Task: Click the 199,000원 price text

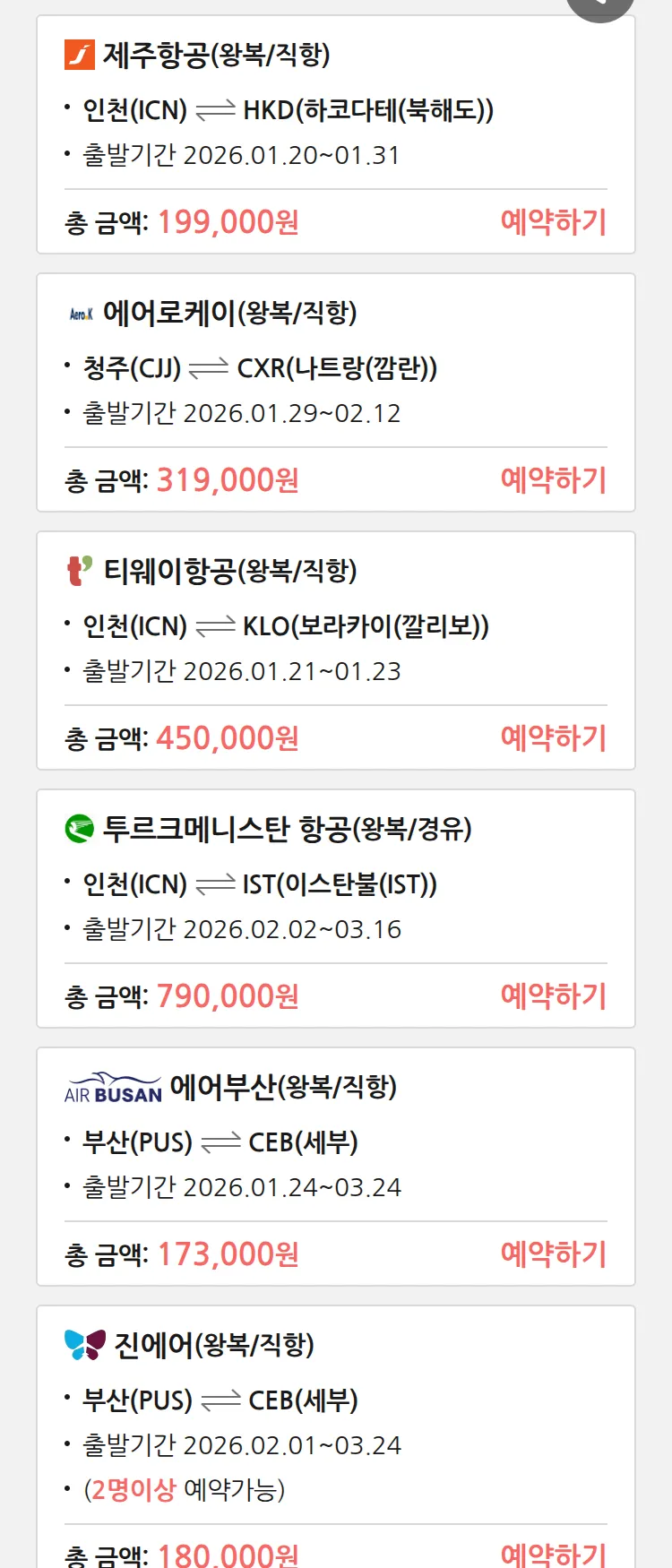Action: (x=227, y=220)
